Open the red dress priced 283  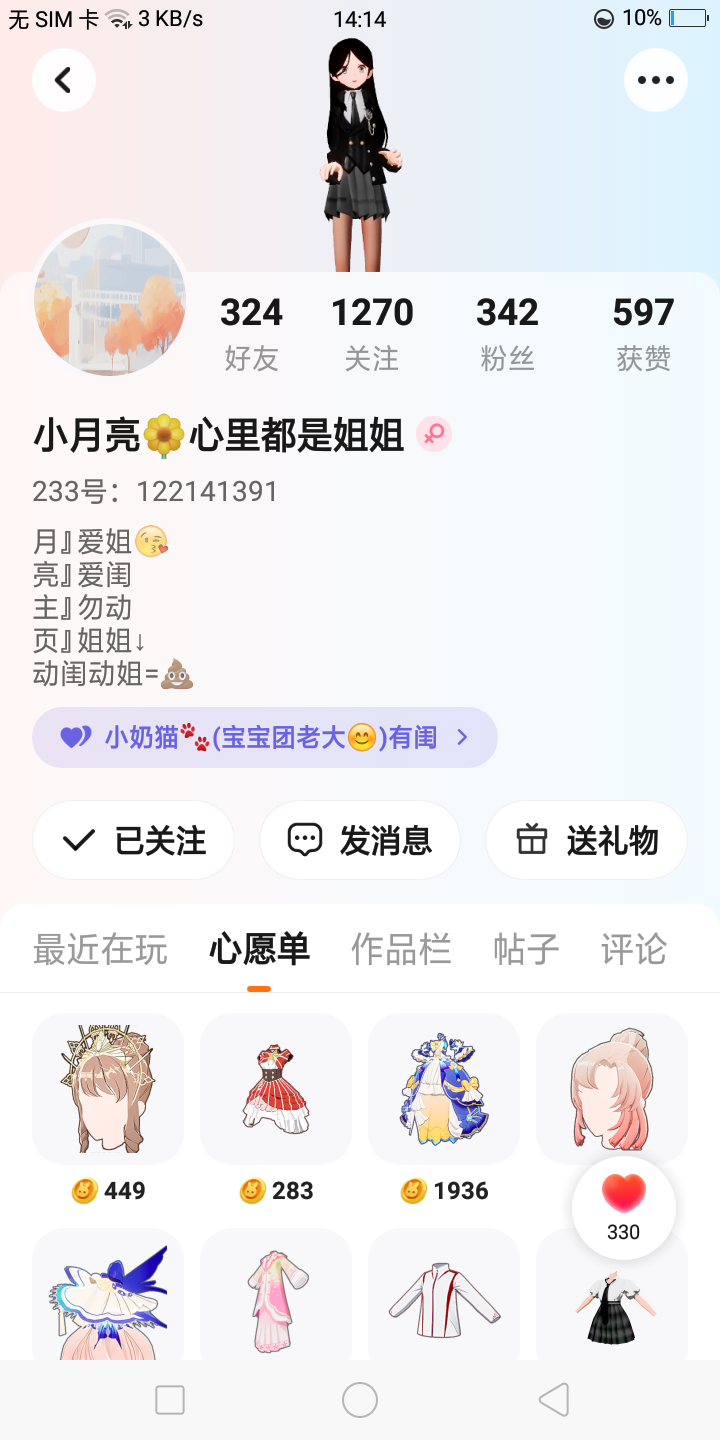276,1089
